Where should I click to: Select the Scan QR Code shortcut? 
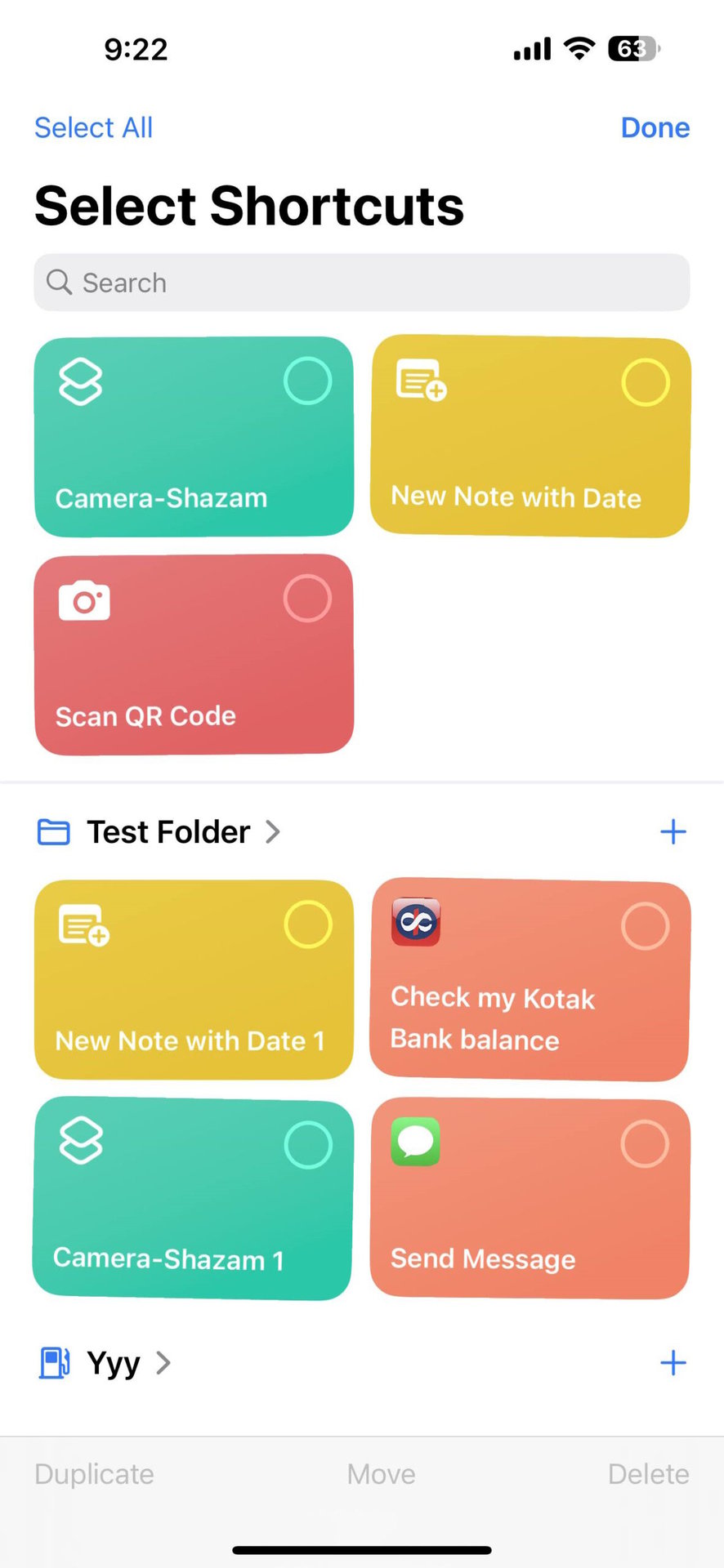194,654
